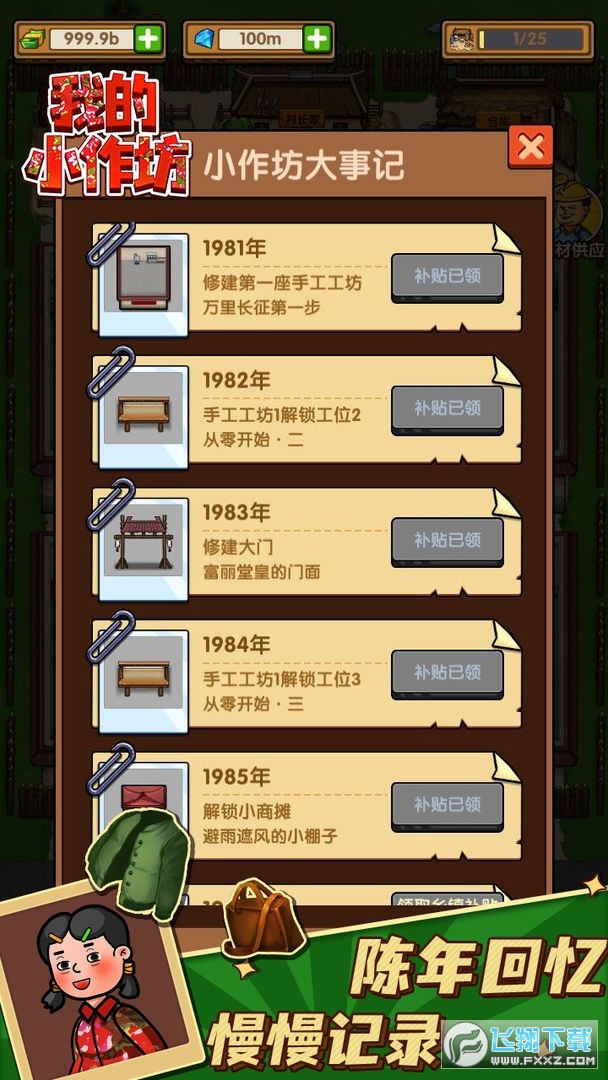The image size is (608, 1080).
Task: Tap 补贴已领 button for 1982年
Action: coord(447,408)
